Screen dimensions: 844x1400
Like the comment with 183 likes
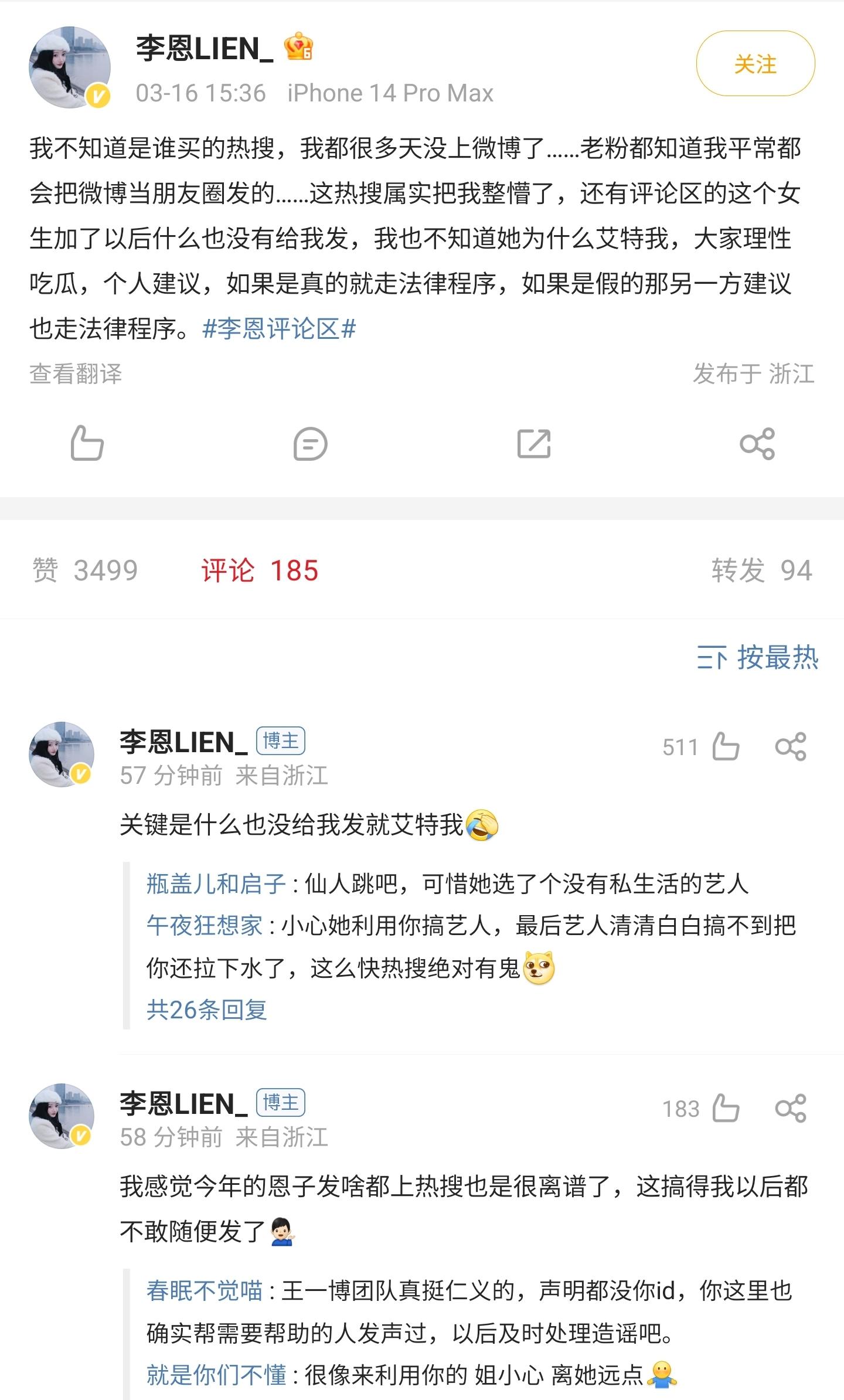(x=725, y=1109)
